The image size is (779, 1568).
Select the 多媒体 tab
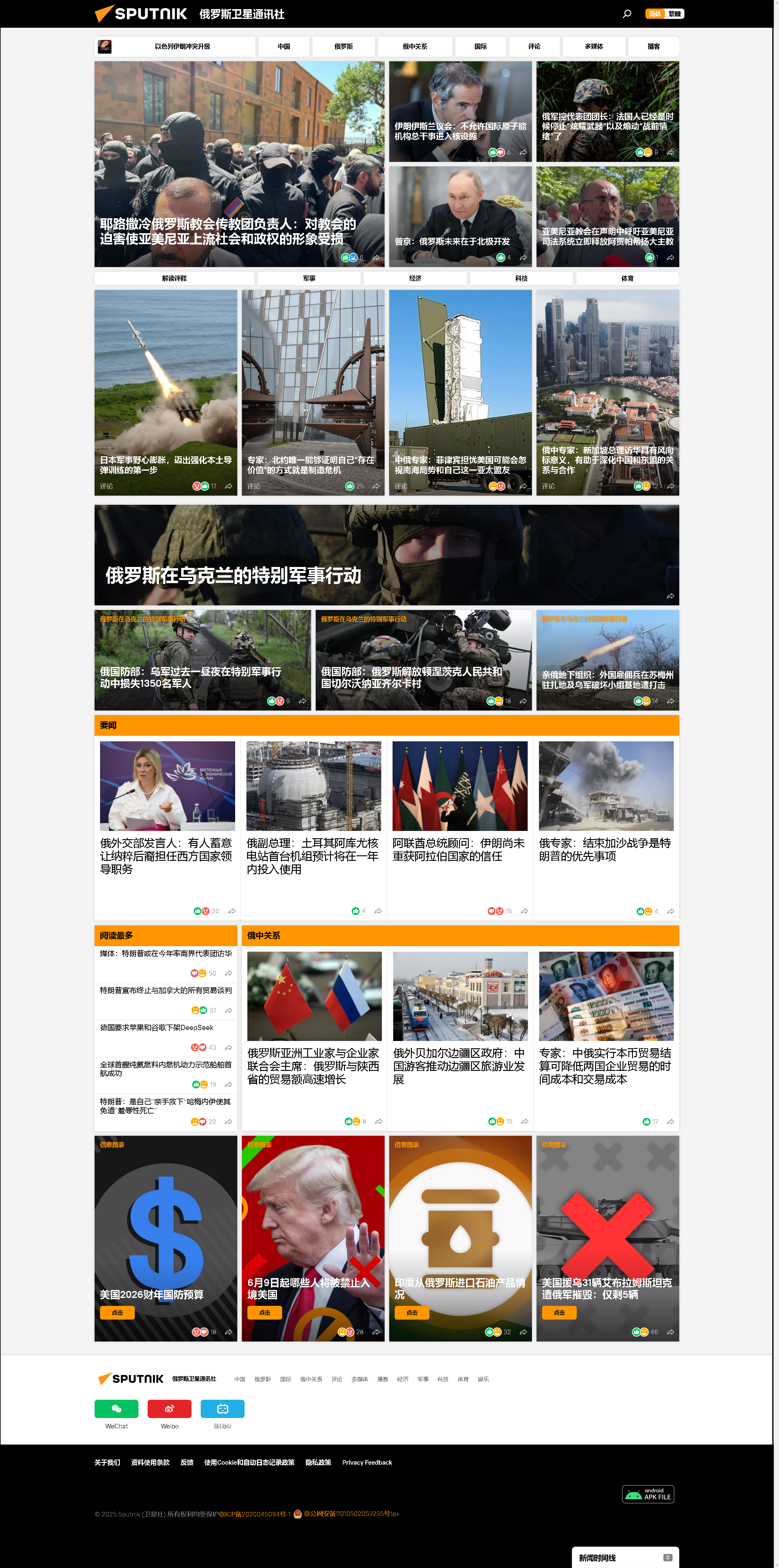point(594,46)
